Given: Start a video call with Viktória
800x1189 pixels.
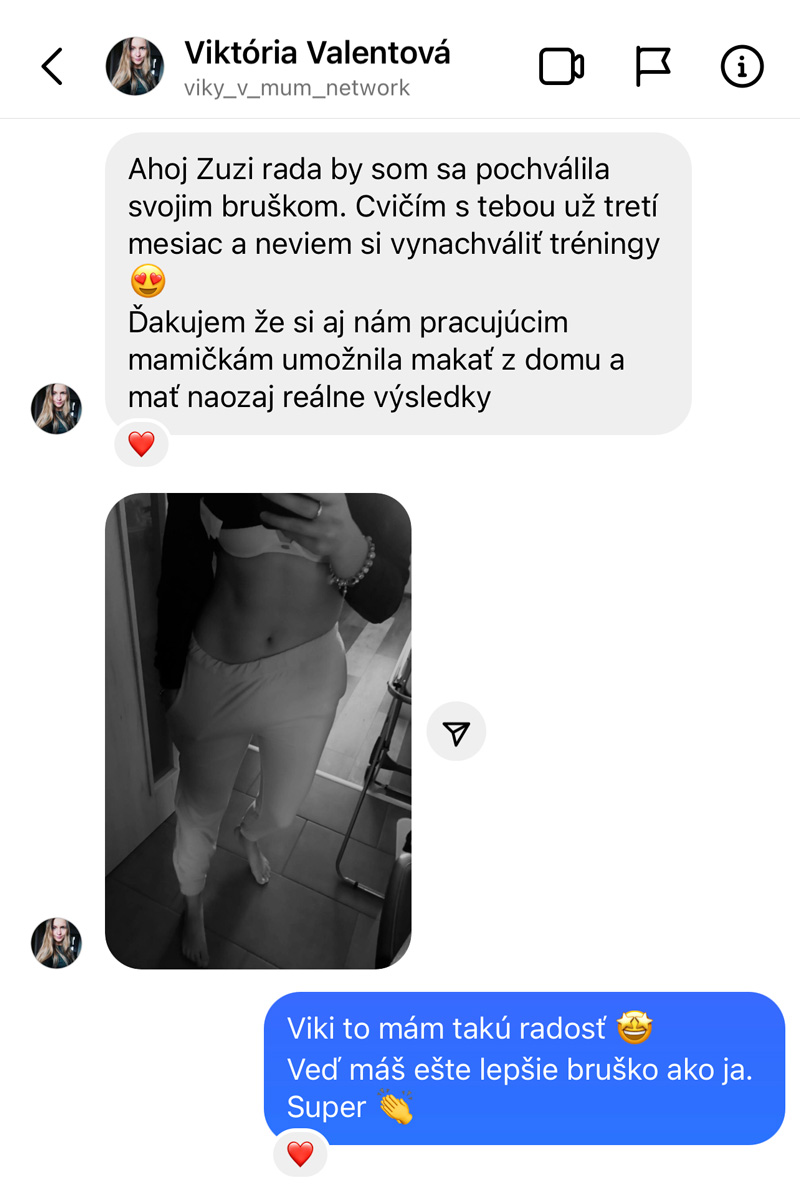Looking at the screenshot, I should click(561, 67).
